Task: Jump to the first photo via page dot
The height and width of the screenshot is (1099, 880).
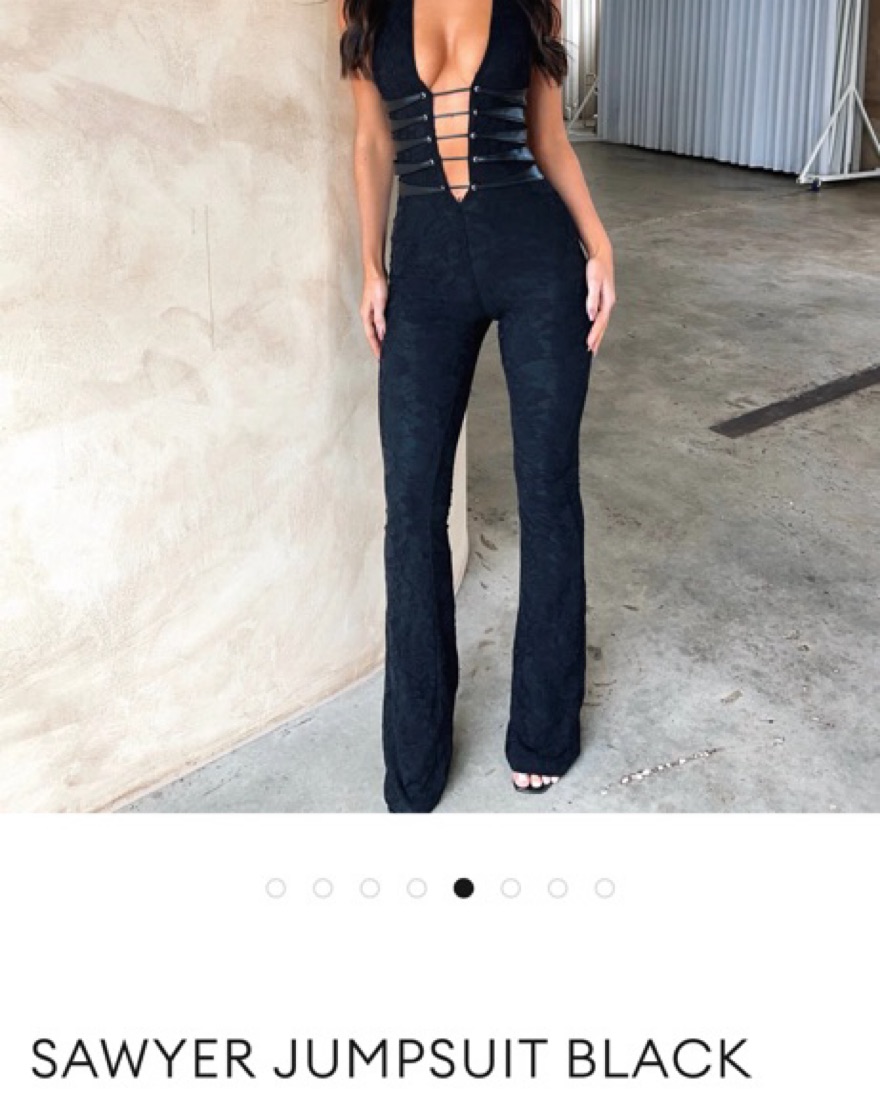Action: pos(276,888)
